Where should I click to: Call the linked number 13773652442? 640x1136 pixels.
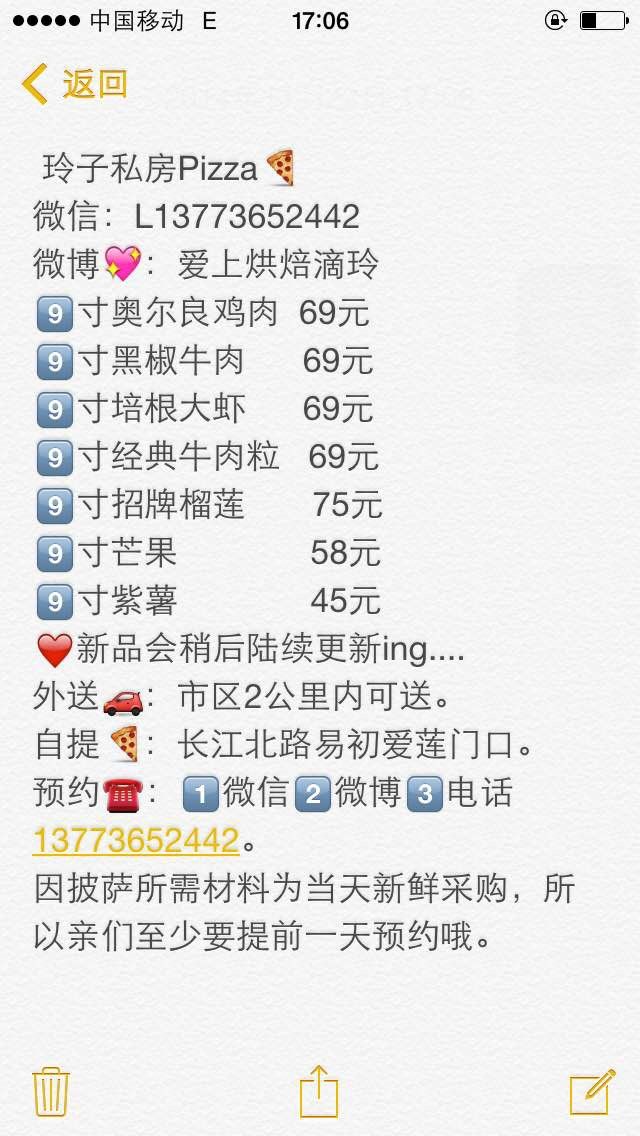click(136, 840)
